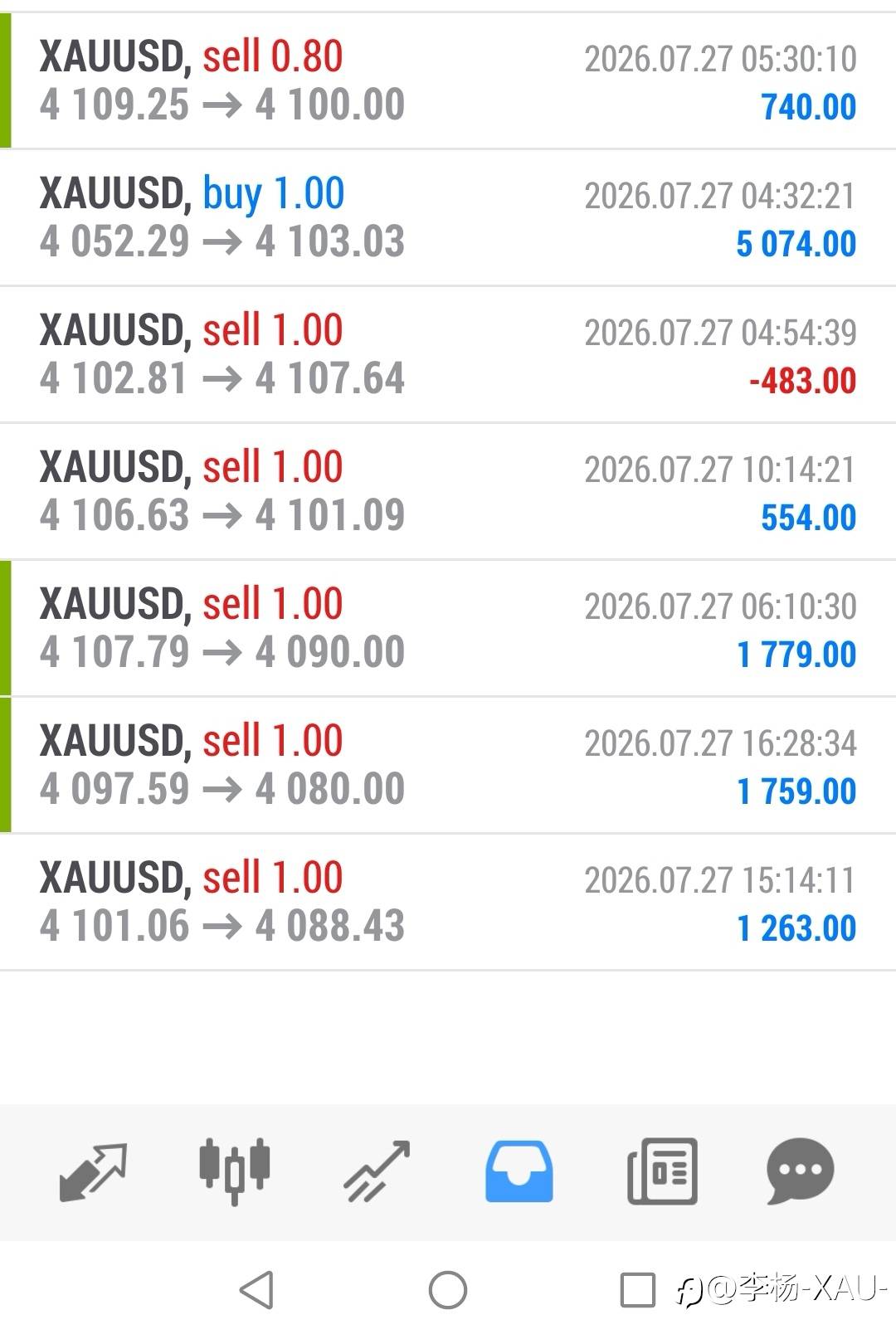896x1339 pixels.
Task: Open the News tab
Action: pyautogui.click(x=662, y=1171)
